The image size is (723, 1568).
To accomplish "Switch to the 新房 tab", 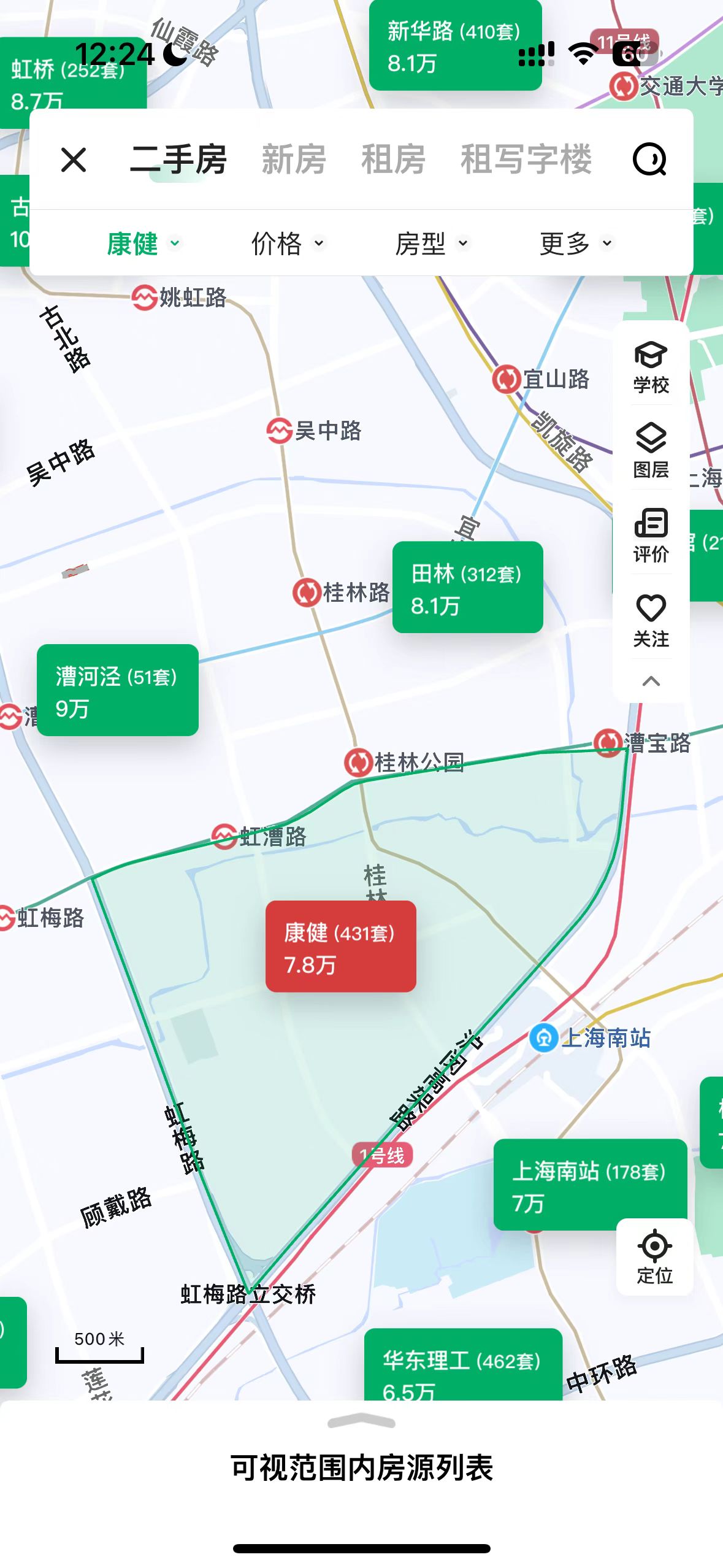I will [293, 159].
